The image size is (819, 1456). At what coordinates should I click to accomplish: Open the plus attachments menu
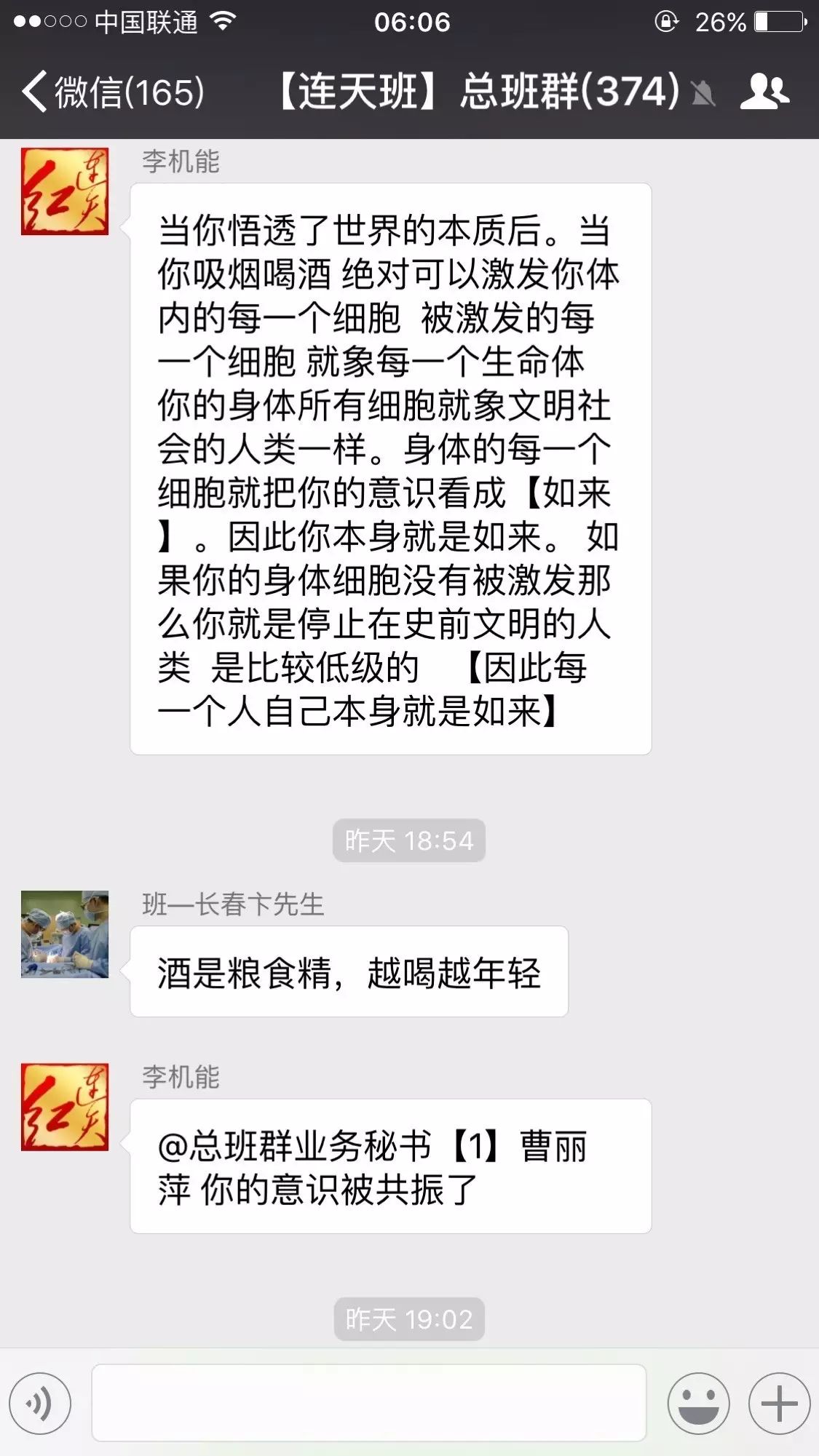(779, 1403)
